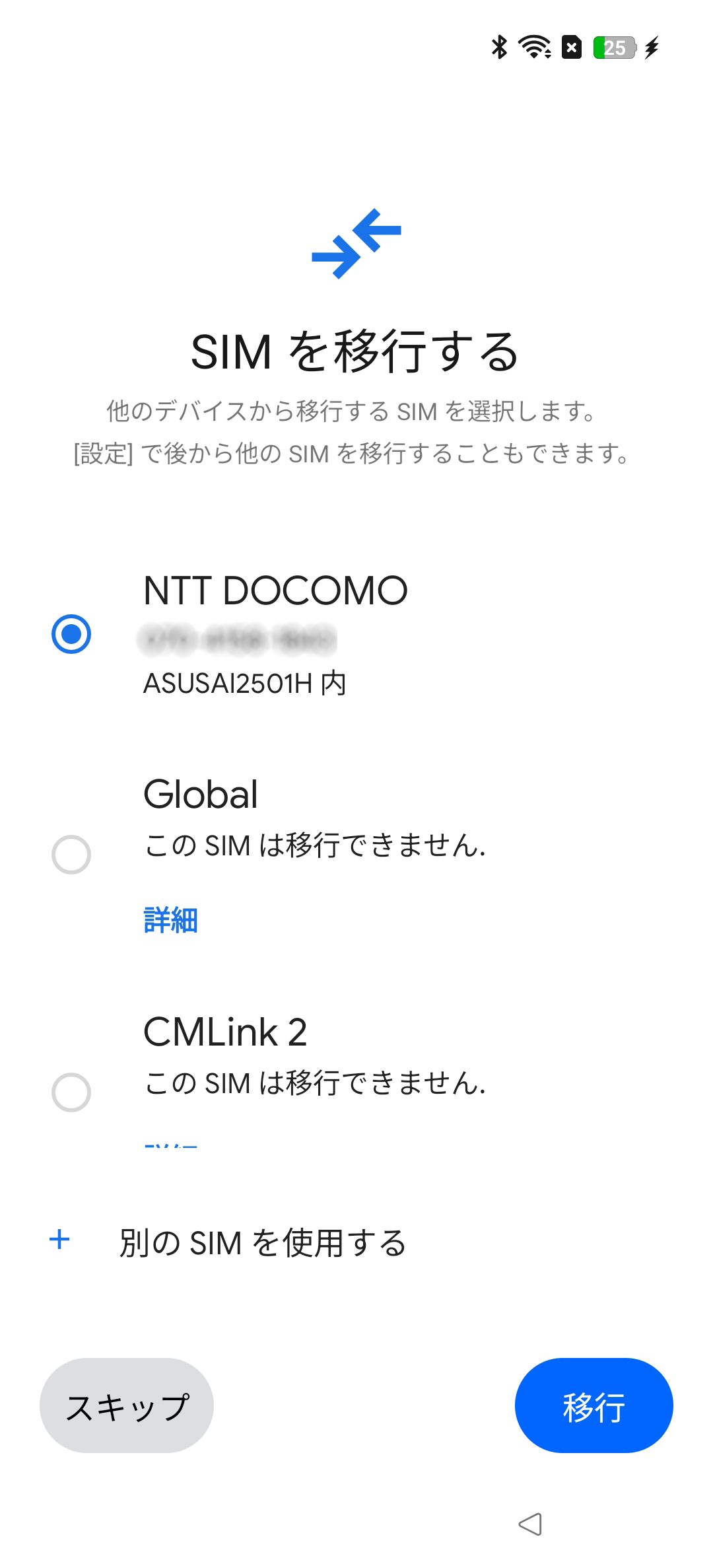Tap the スキップ button to skip
This screenshot has height=1568, width=713.
click(x=127, y=1406)
